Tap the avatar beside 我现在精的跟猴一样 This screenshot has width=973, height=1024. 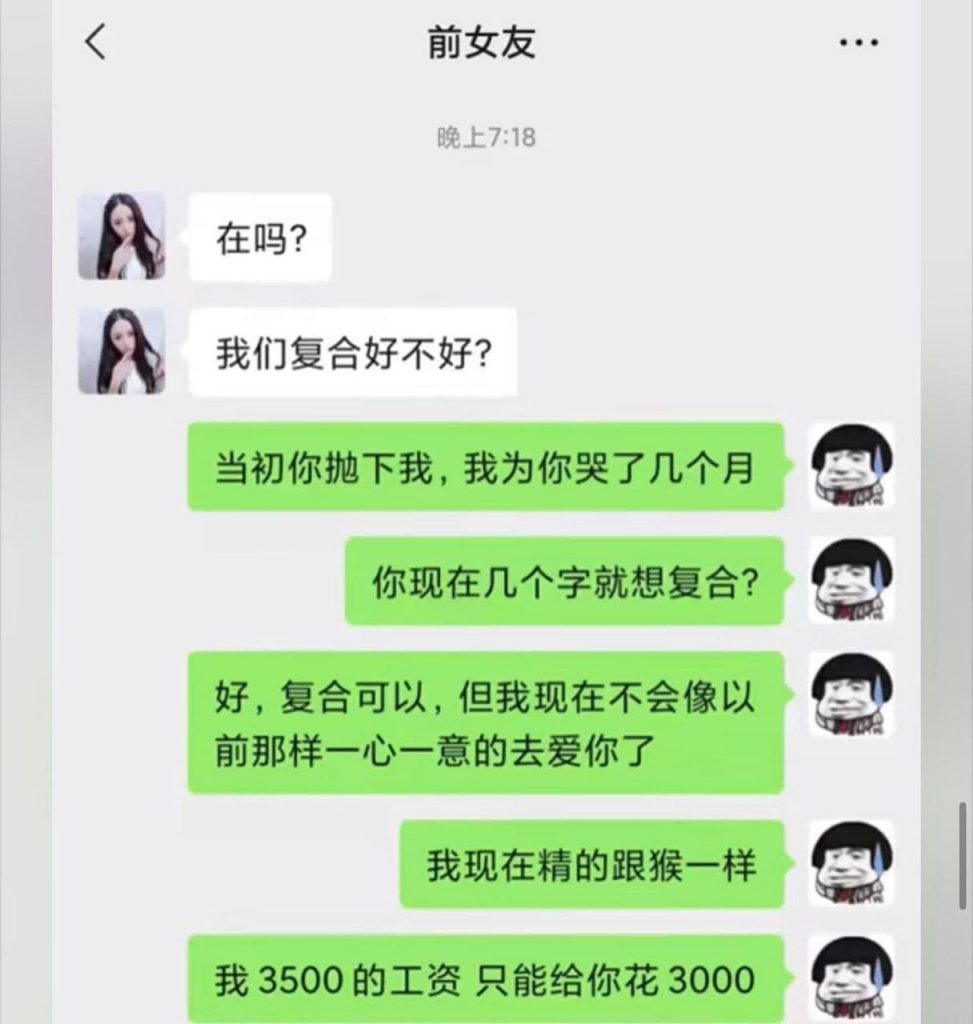(851, 863)
